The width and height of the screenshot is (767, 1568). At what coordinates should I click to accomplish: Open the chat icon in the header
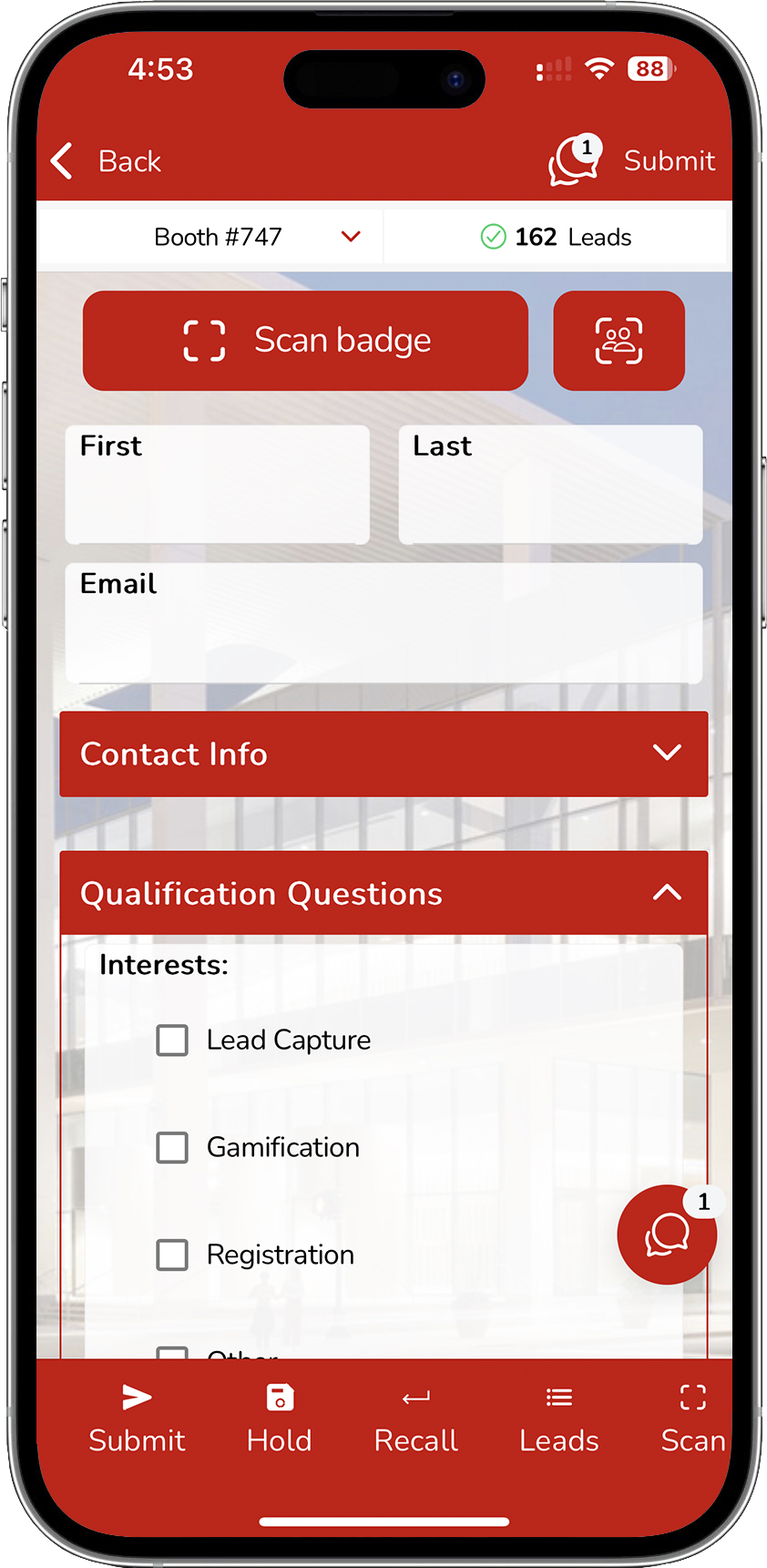point(574,161)
